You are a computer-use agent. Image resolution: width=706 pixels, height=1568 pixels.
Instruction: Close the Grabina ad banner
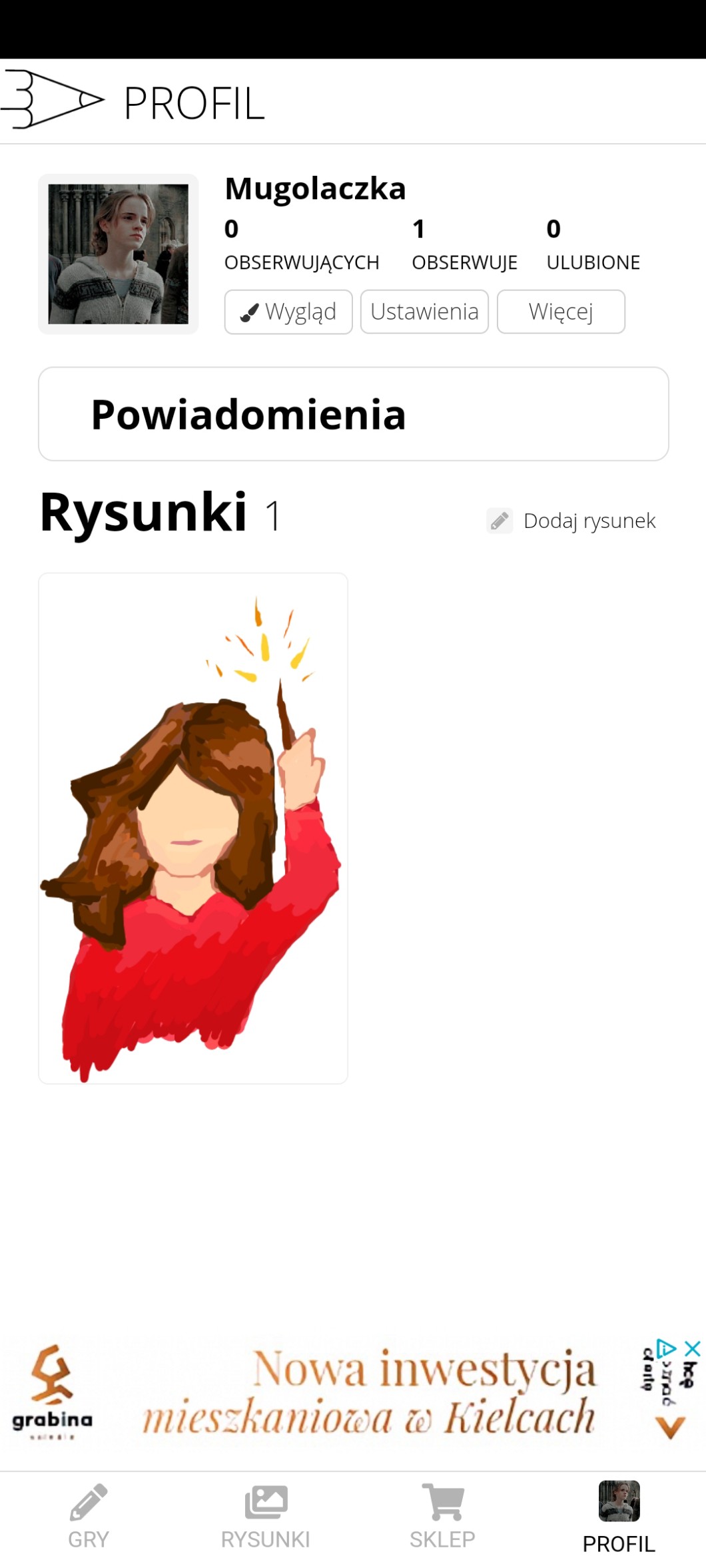(693, 1350)
